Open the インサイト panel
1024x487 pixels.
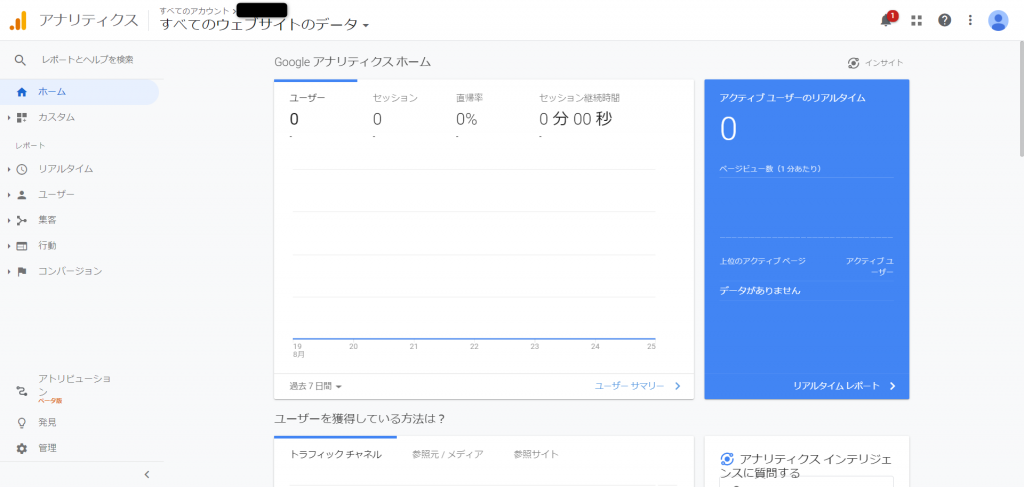click(x=875, y=63)
